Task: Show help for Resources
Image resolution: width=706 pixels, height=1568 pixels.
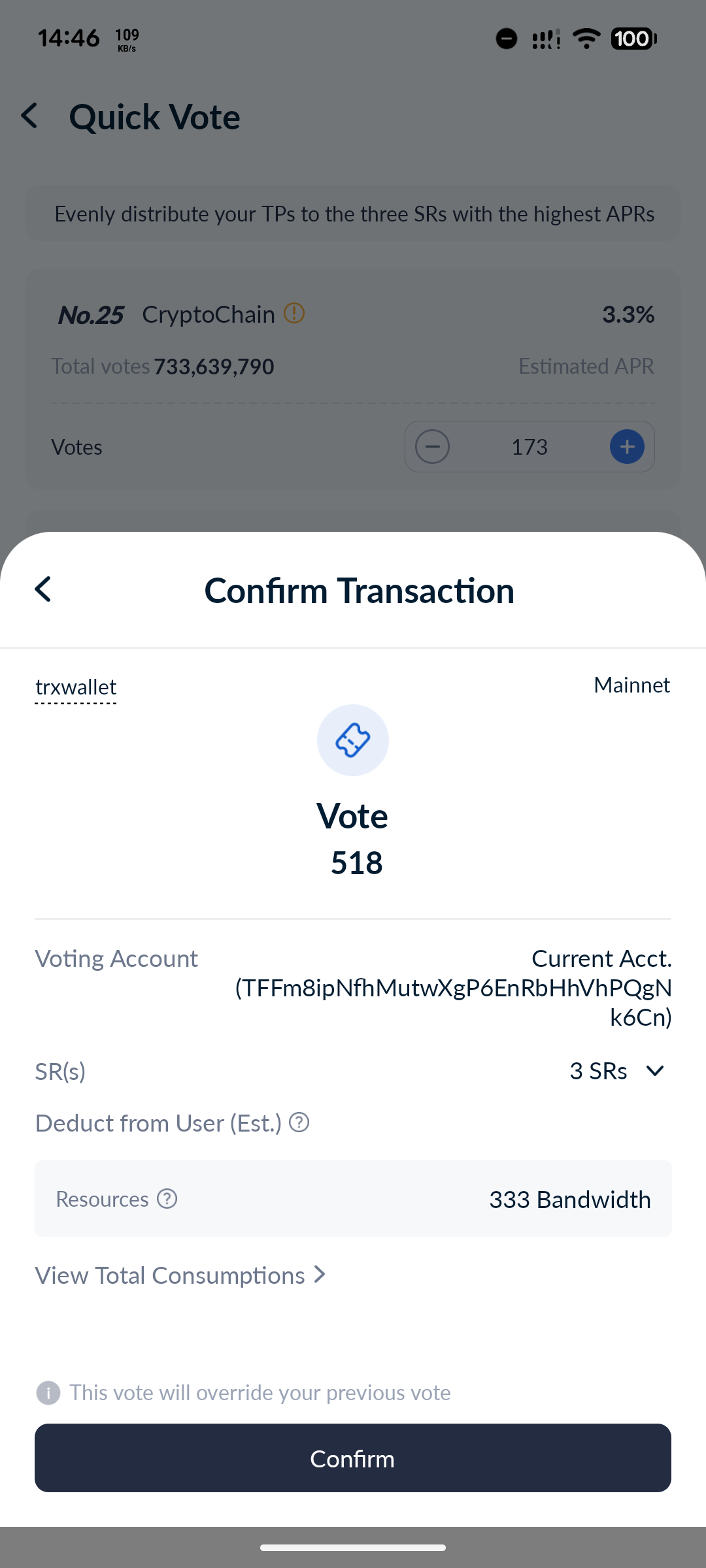Action: (167, 1199)
